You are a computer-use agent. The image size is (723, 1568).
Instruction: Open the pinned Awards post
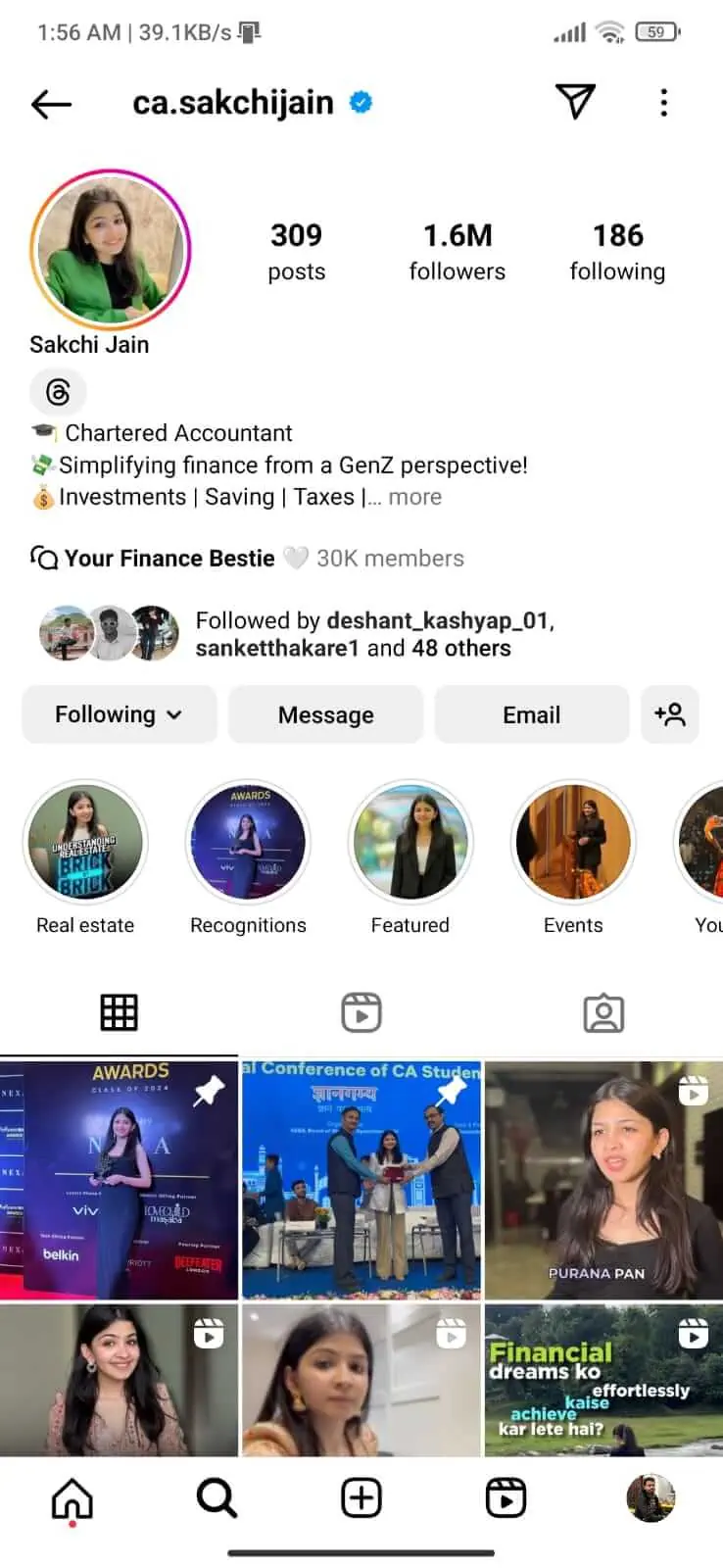pos(119,1180)
